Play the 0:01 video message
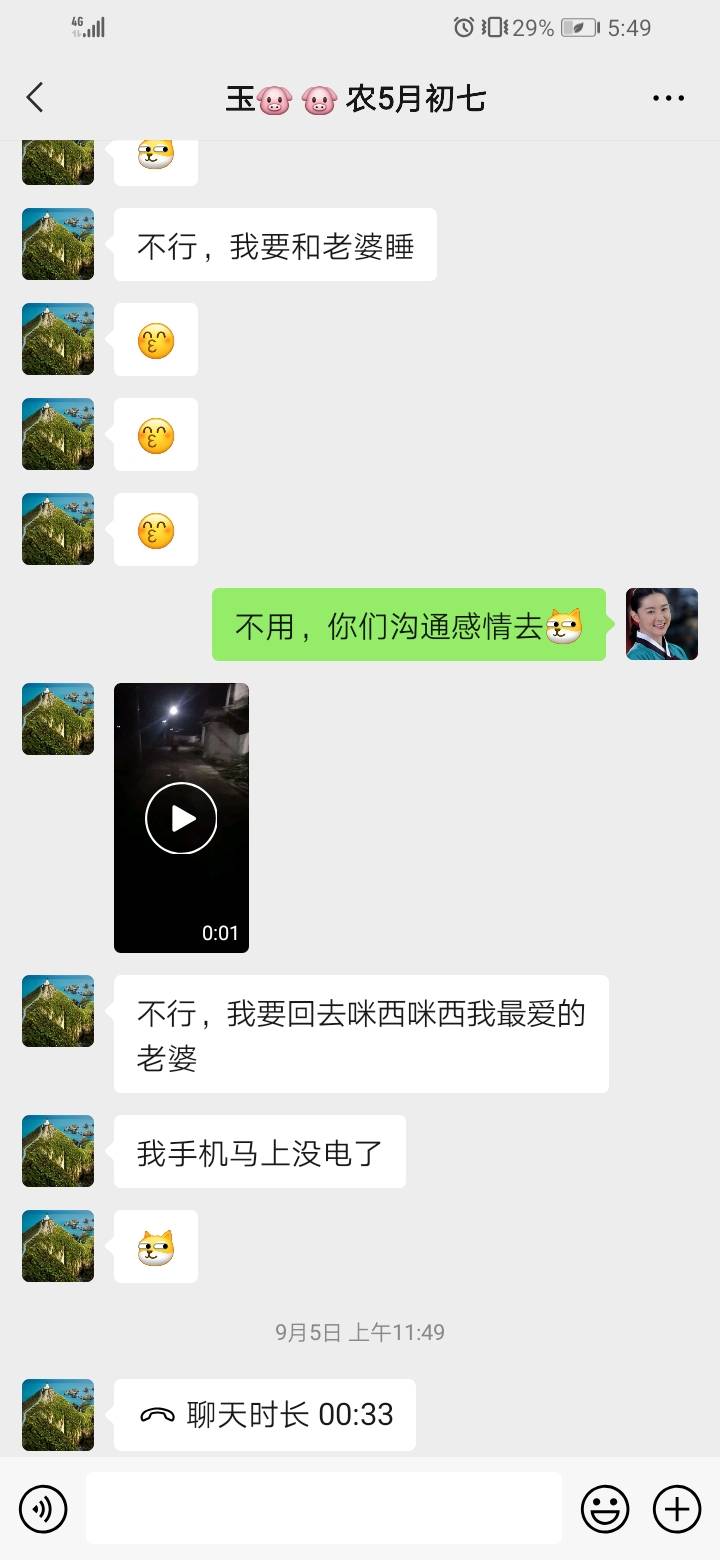720x1560 pixels. pos(181,817)
